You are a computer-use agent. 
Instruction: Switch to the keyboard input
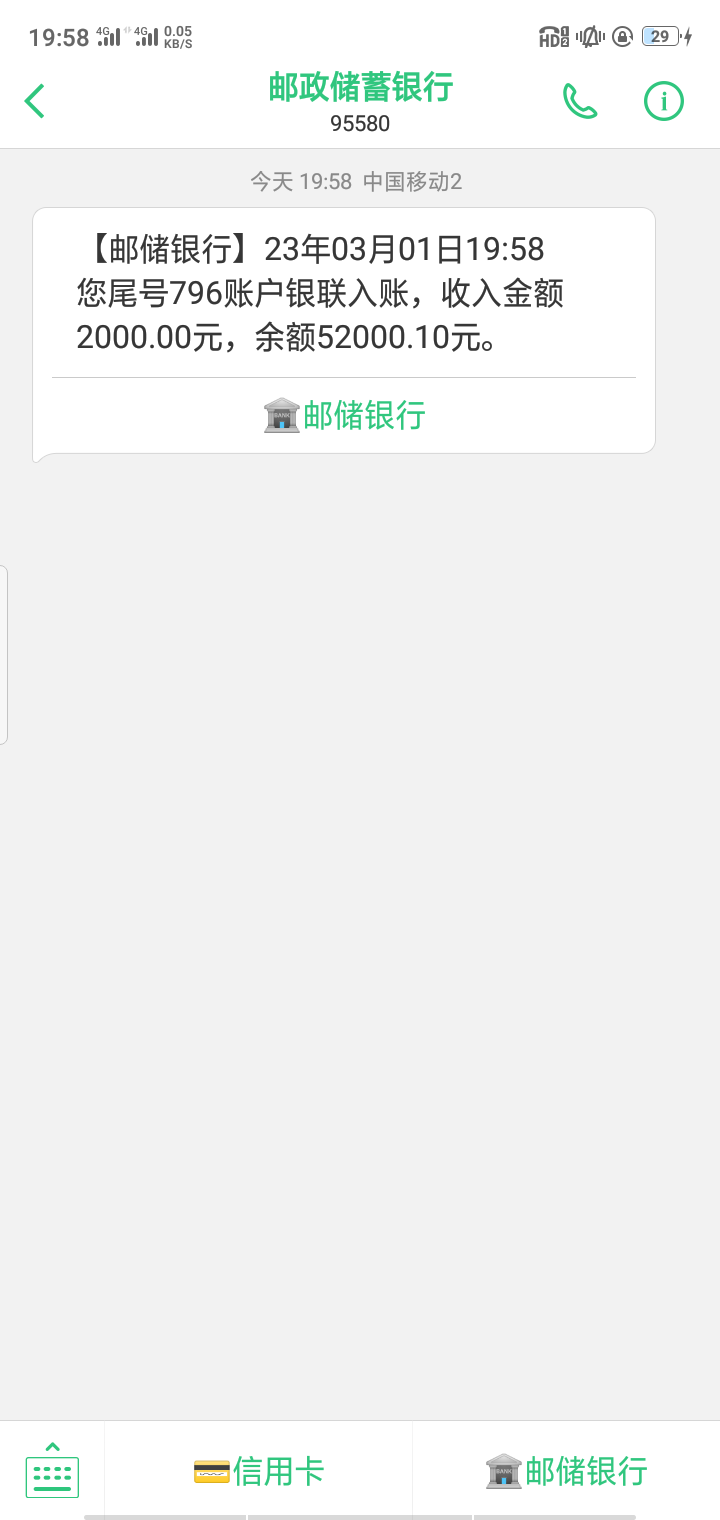point(52,1471)
